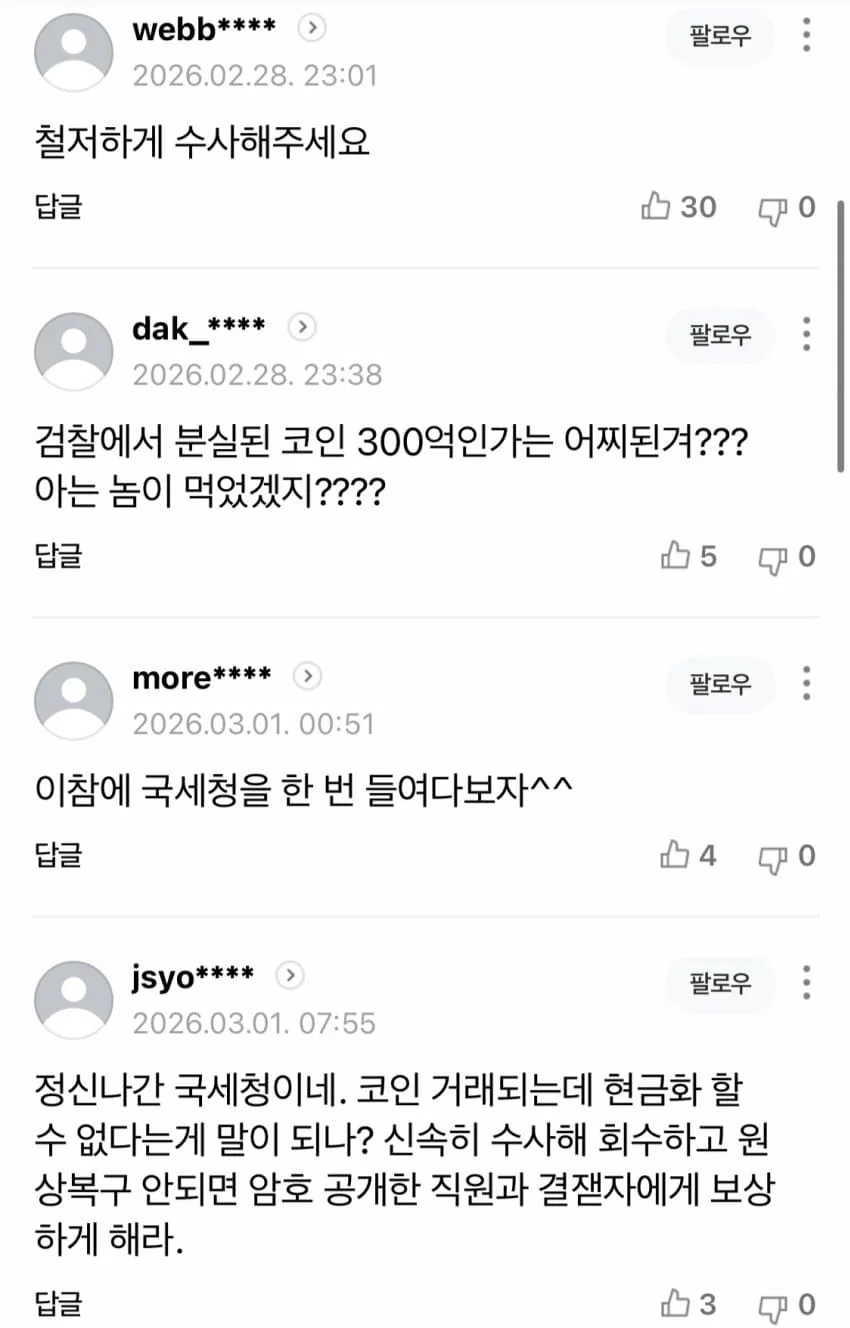This screenshot has width=850, height=1328.
Task: Click the profile avatar of more****
Action: click(x=73, y=700)
